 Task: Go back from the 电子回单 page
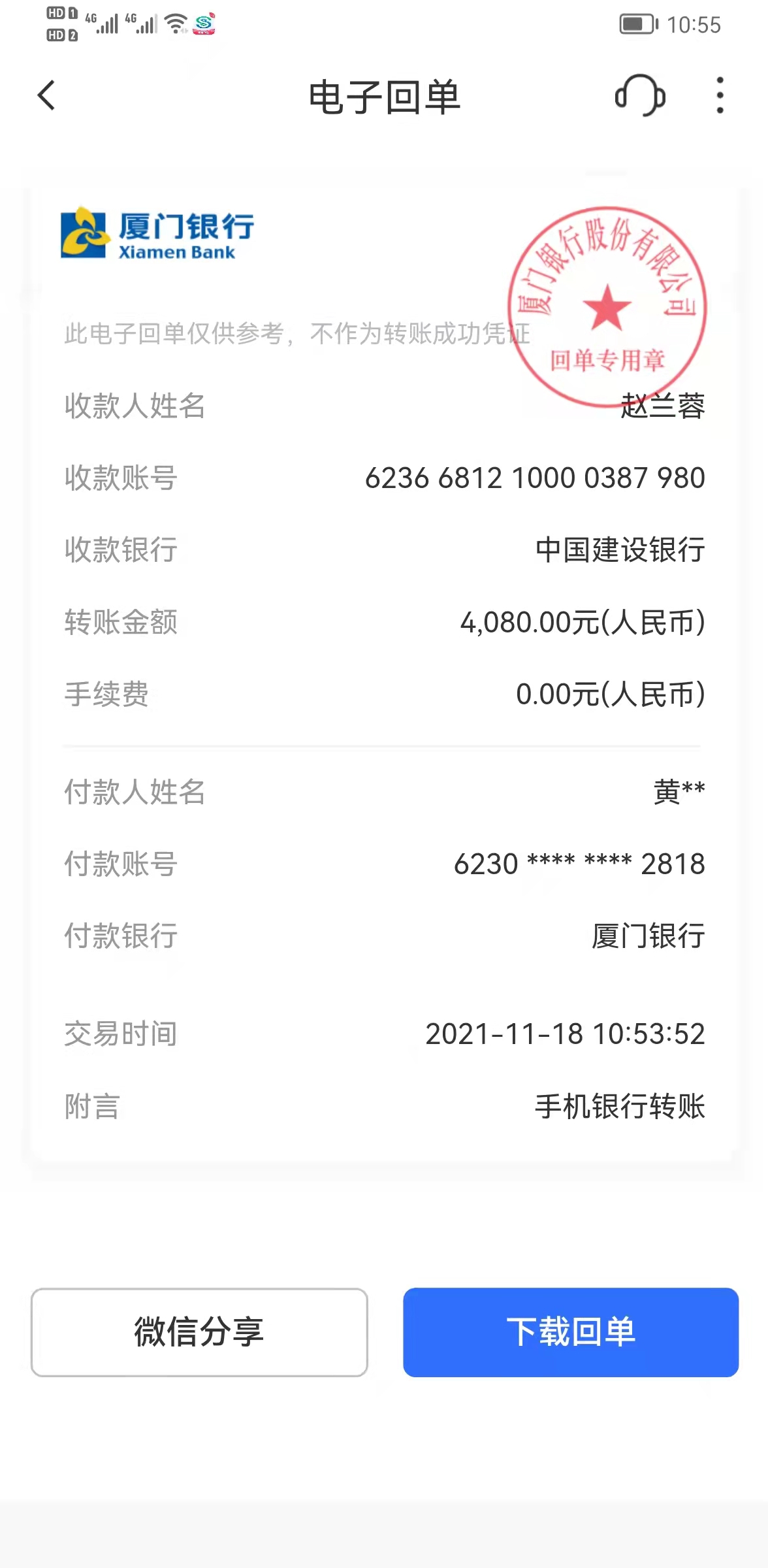pyautogui.click(x=46, y=96)
